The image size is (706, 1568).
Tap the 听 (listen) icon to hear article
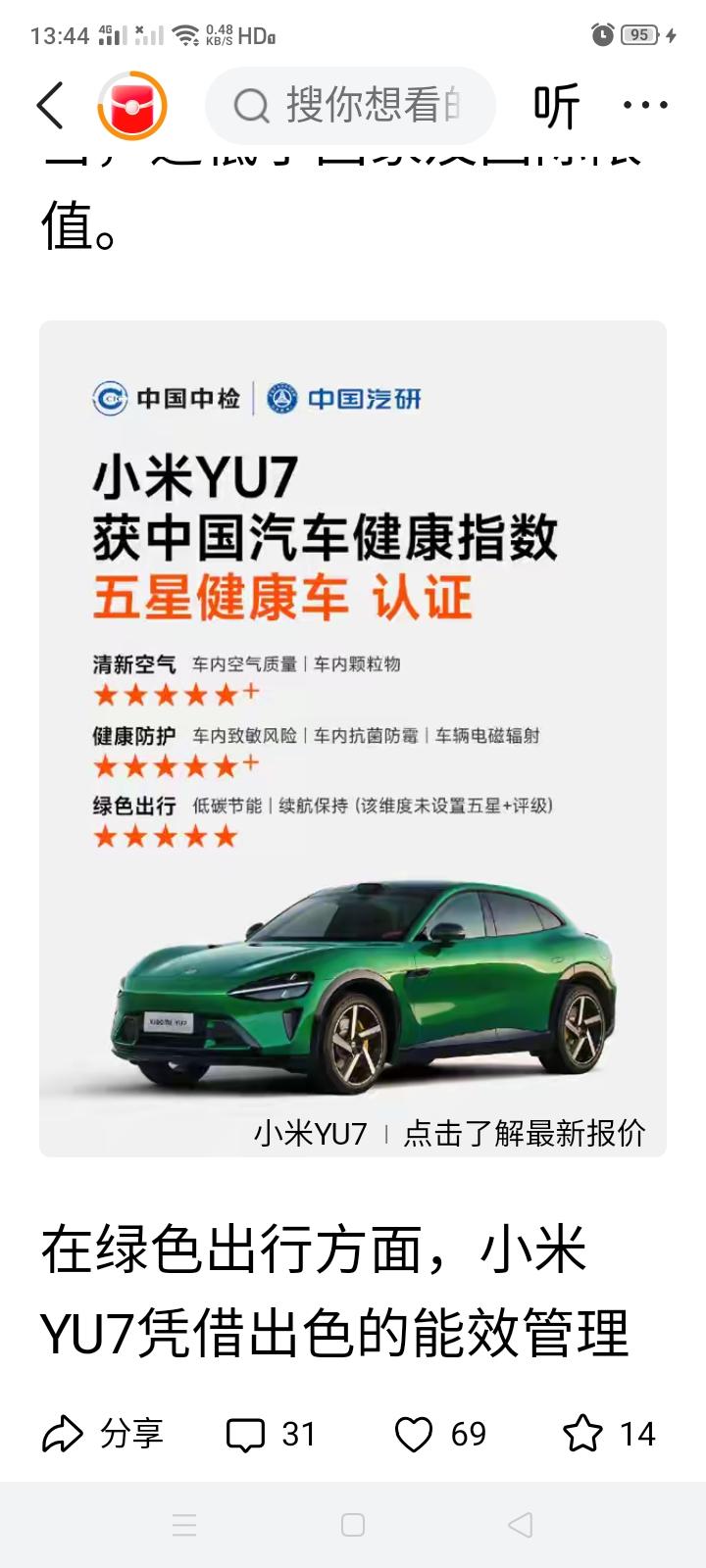pos(555,106)
